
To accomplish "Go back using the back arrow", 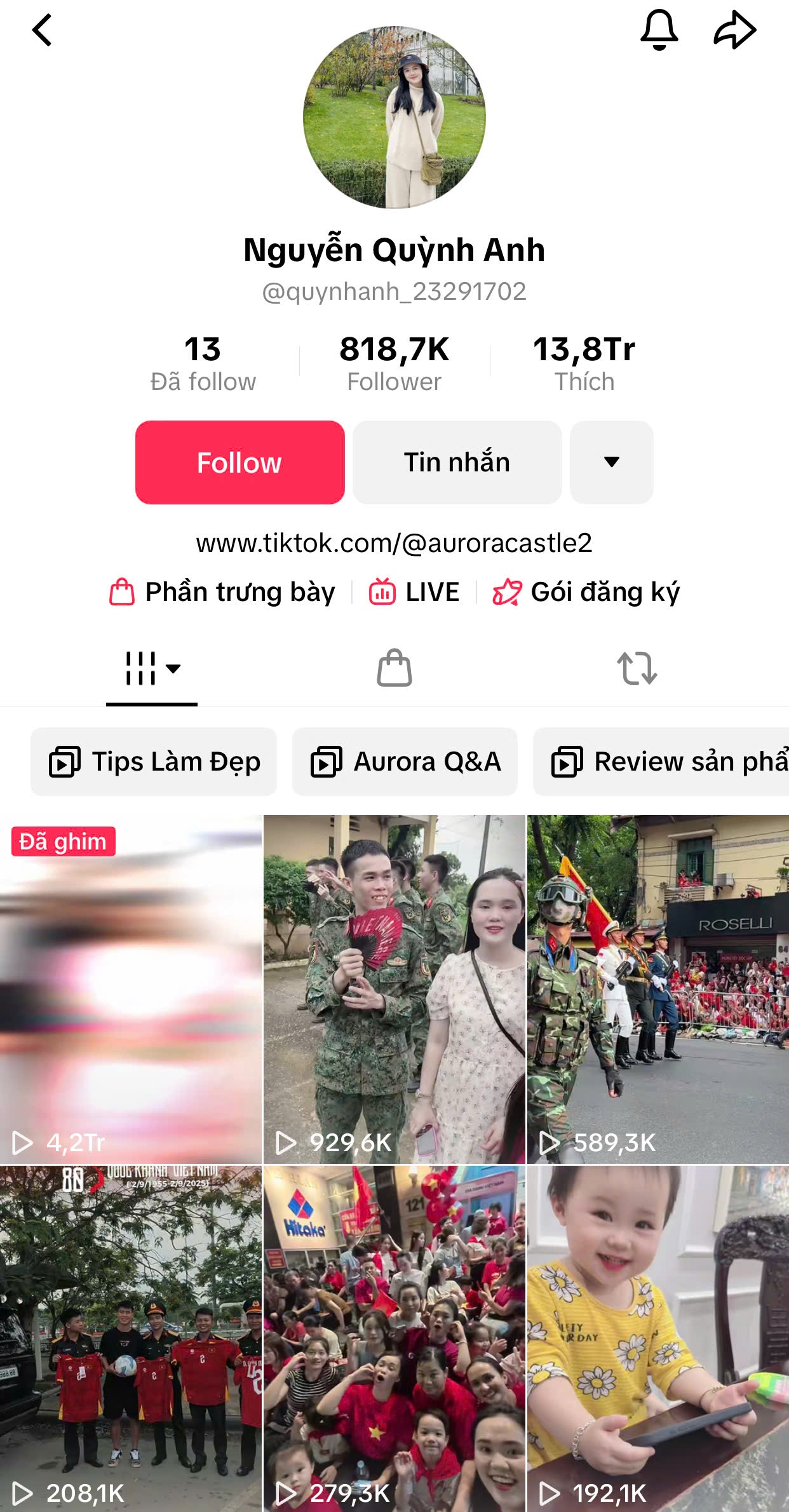I will tap(42, 30).
